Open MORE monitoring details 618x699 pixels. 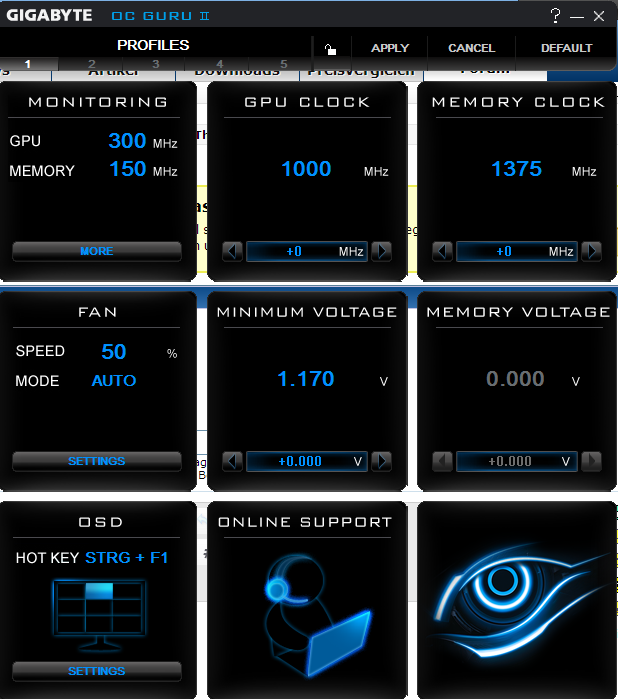click(97, 251)
